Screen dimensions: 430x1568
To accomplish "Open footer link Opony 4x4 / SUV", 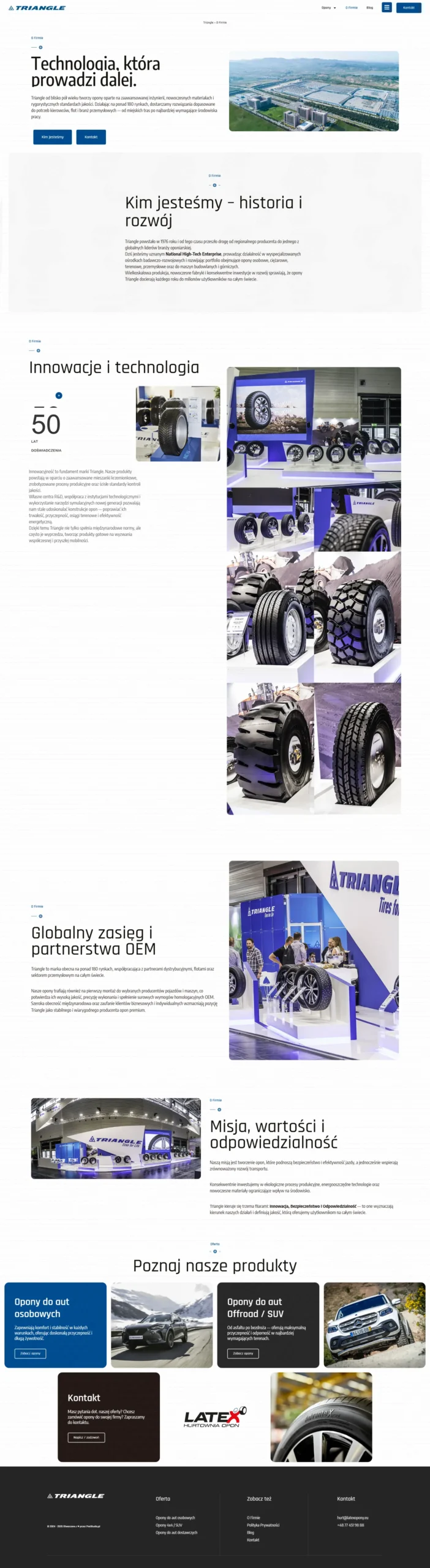I will 169,1525.
